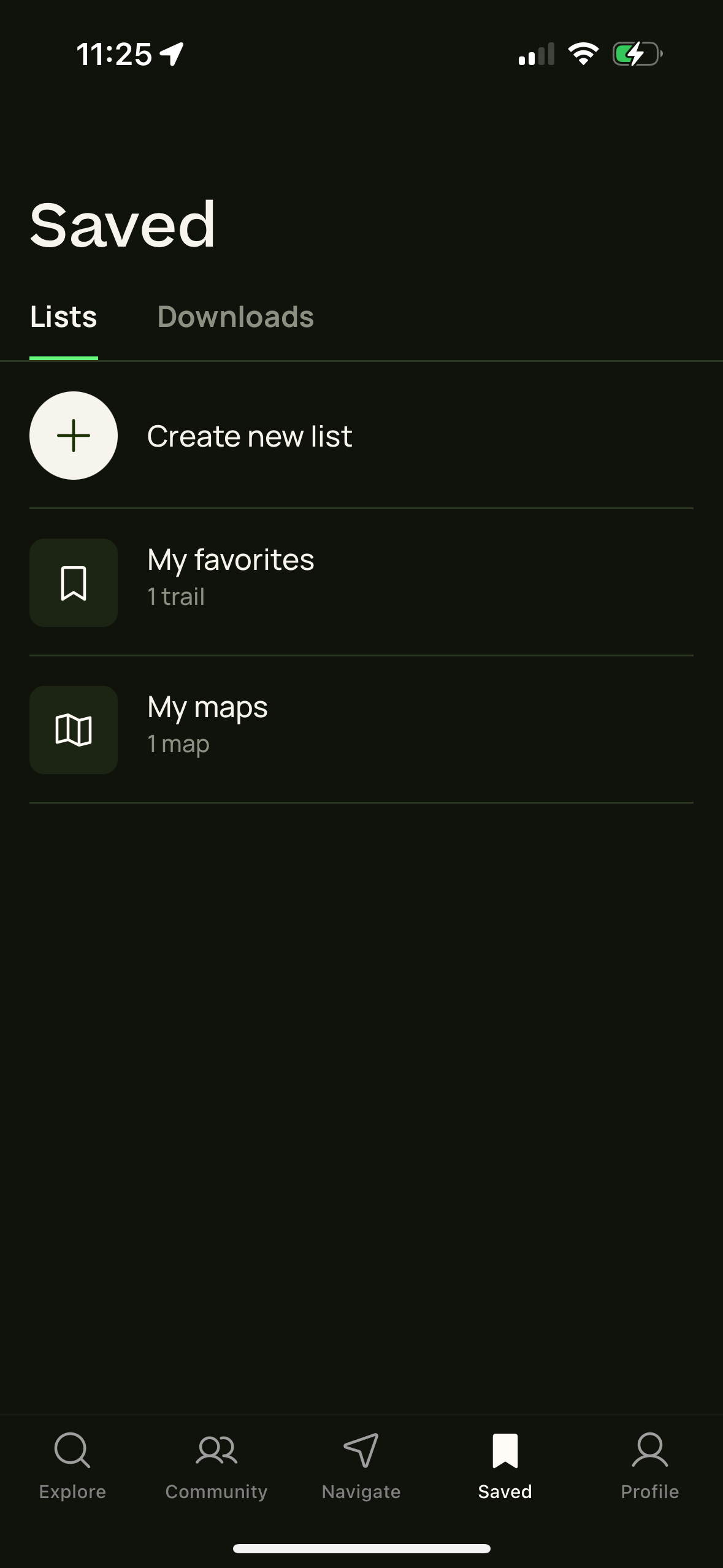This screenshot has width=723, height=1568.
Task: Tap the map icon on My maps
Action: 73,730
